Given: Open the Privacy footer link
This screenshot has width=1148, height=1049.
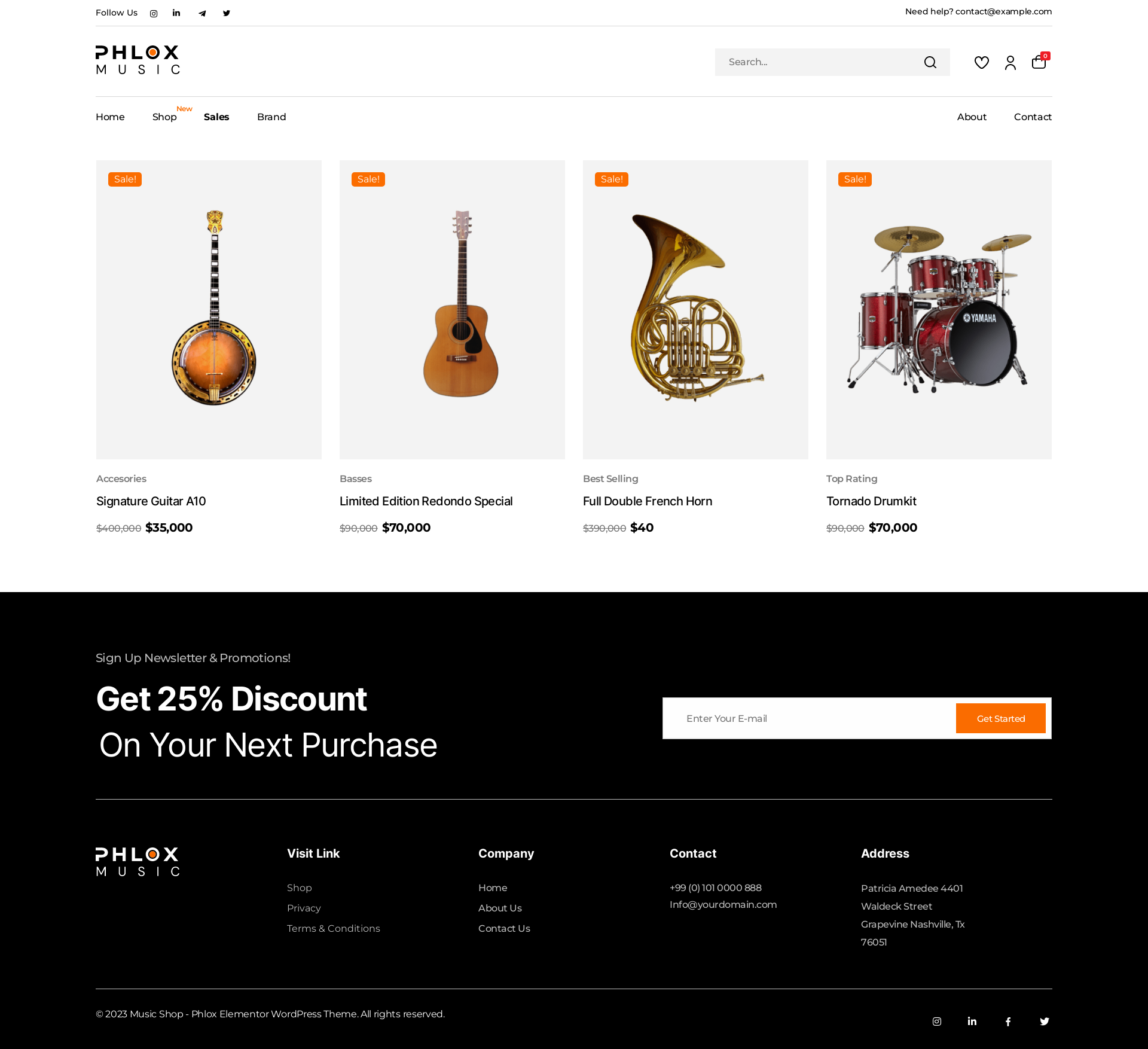Looking at the screenshot, I should pyautogui.click(x=304, y=908).
